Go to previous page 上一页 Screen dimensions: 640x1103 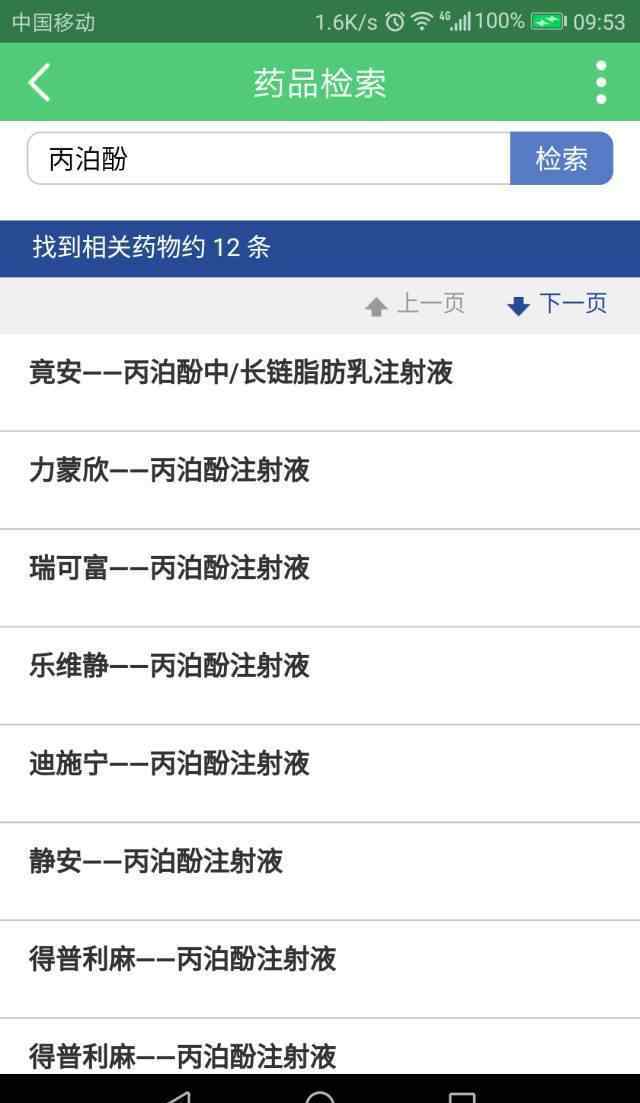point(416,304)
